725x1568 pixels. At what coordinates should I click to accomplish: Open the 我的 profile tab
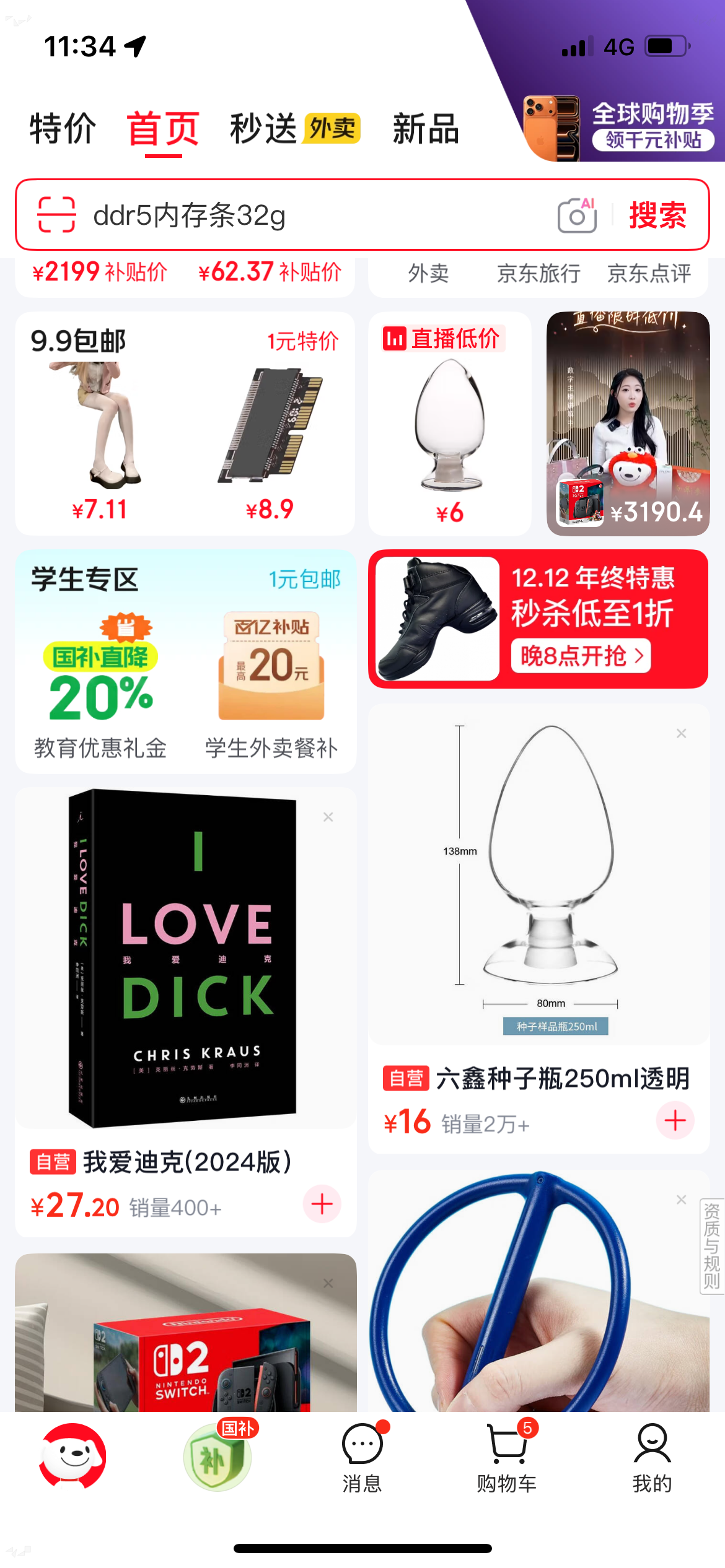[652, 1457]
